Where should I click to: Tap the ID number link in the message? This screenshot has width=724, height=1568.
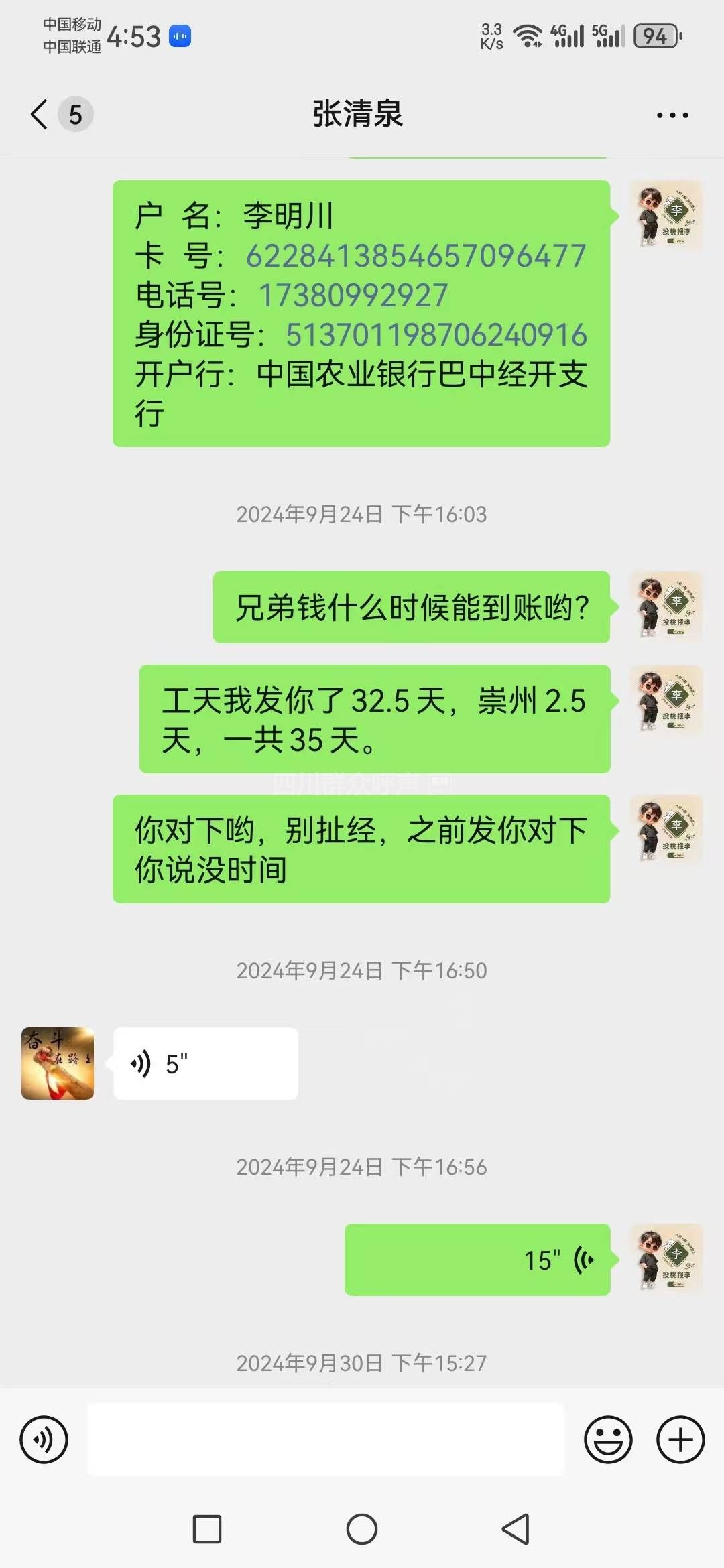436,335
